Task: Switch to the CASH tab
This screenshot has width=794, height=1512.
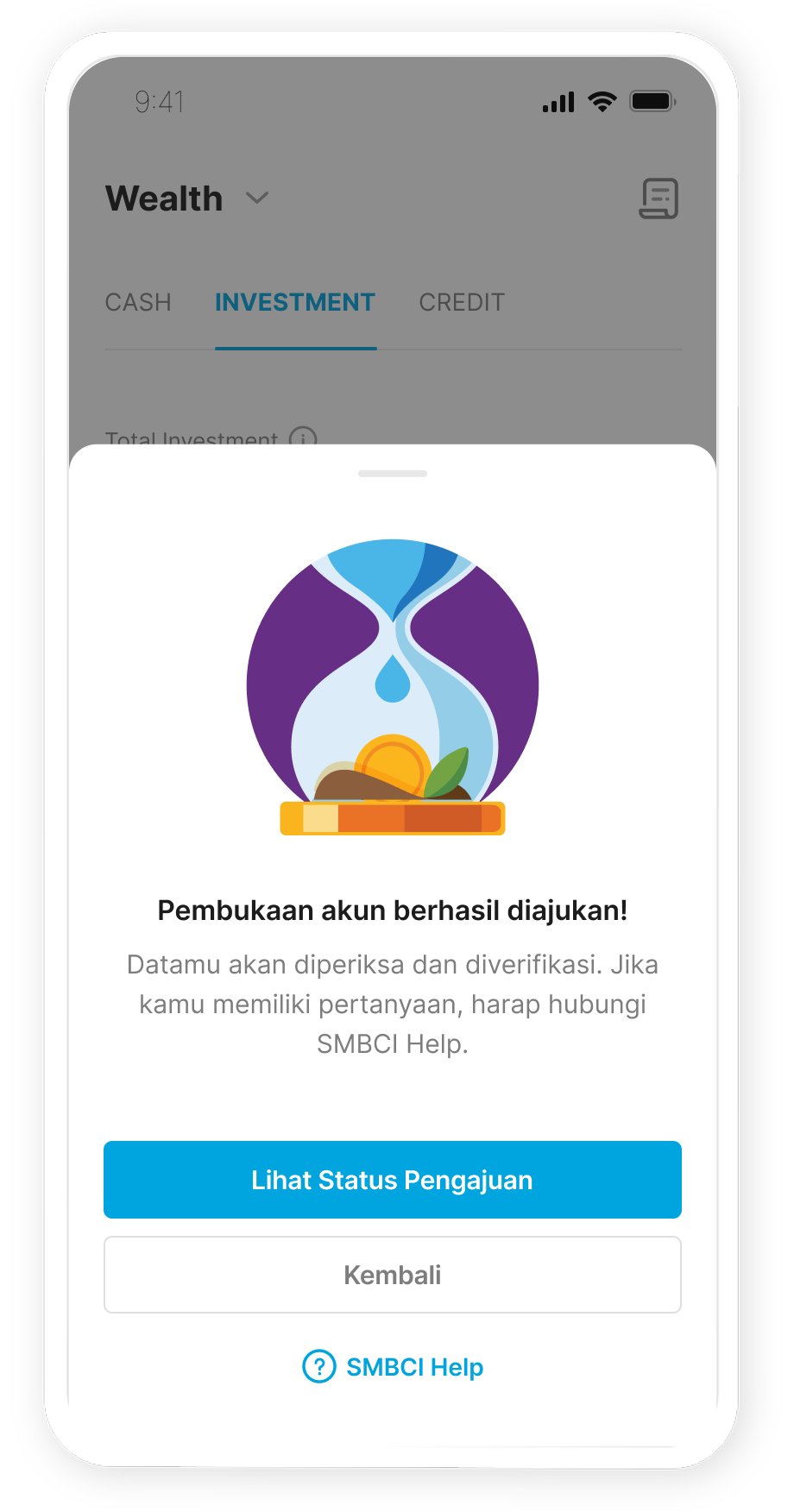Action: 138,302
